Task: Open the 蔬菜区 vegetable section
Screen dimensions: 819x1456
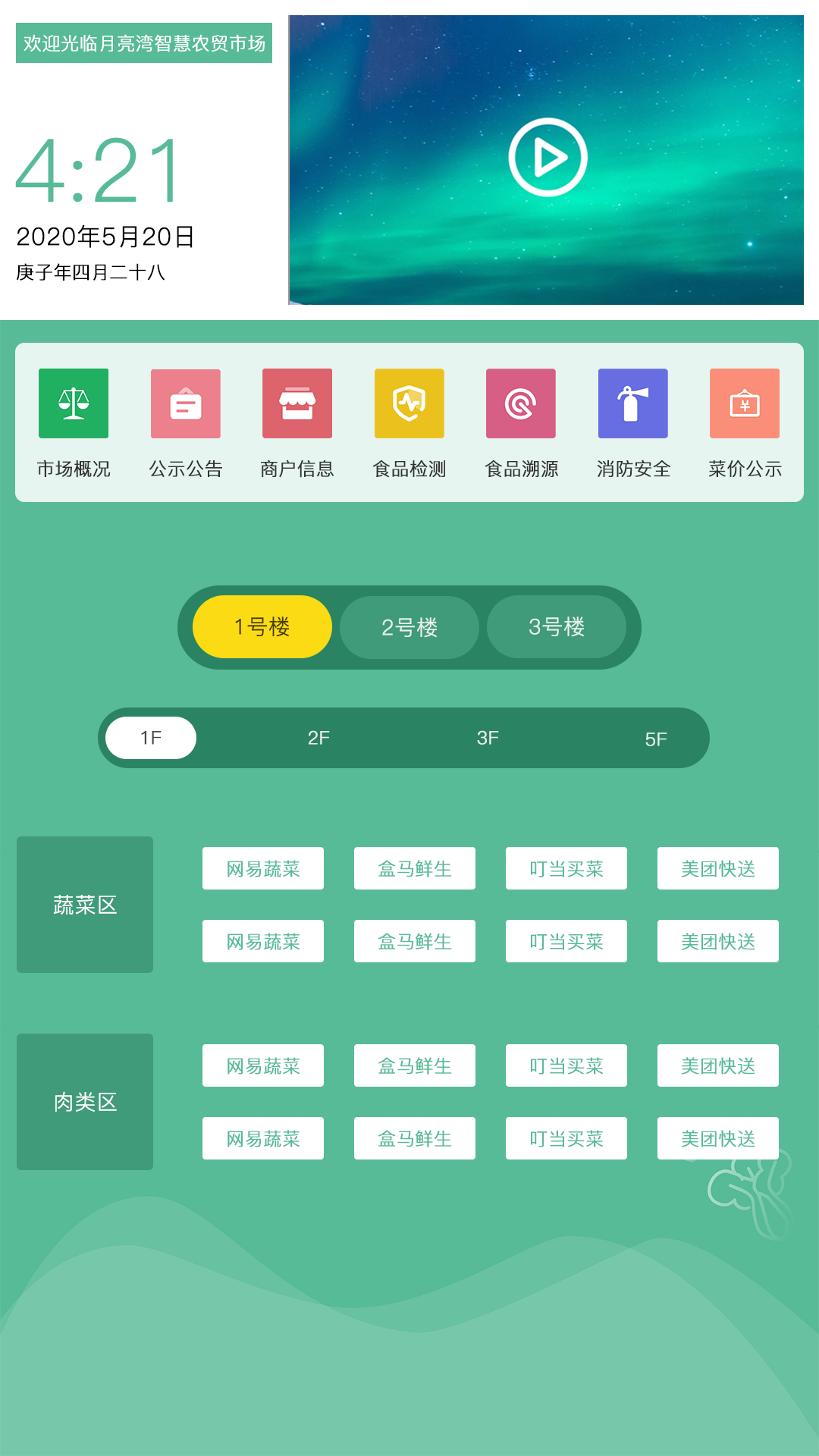Action: (x=85, y=905)
